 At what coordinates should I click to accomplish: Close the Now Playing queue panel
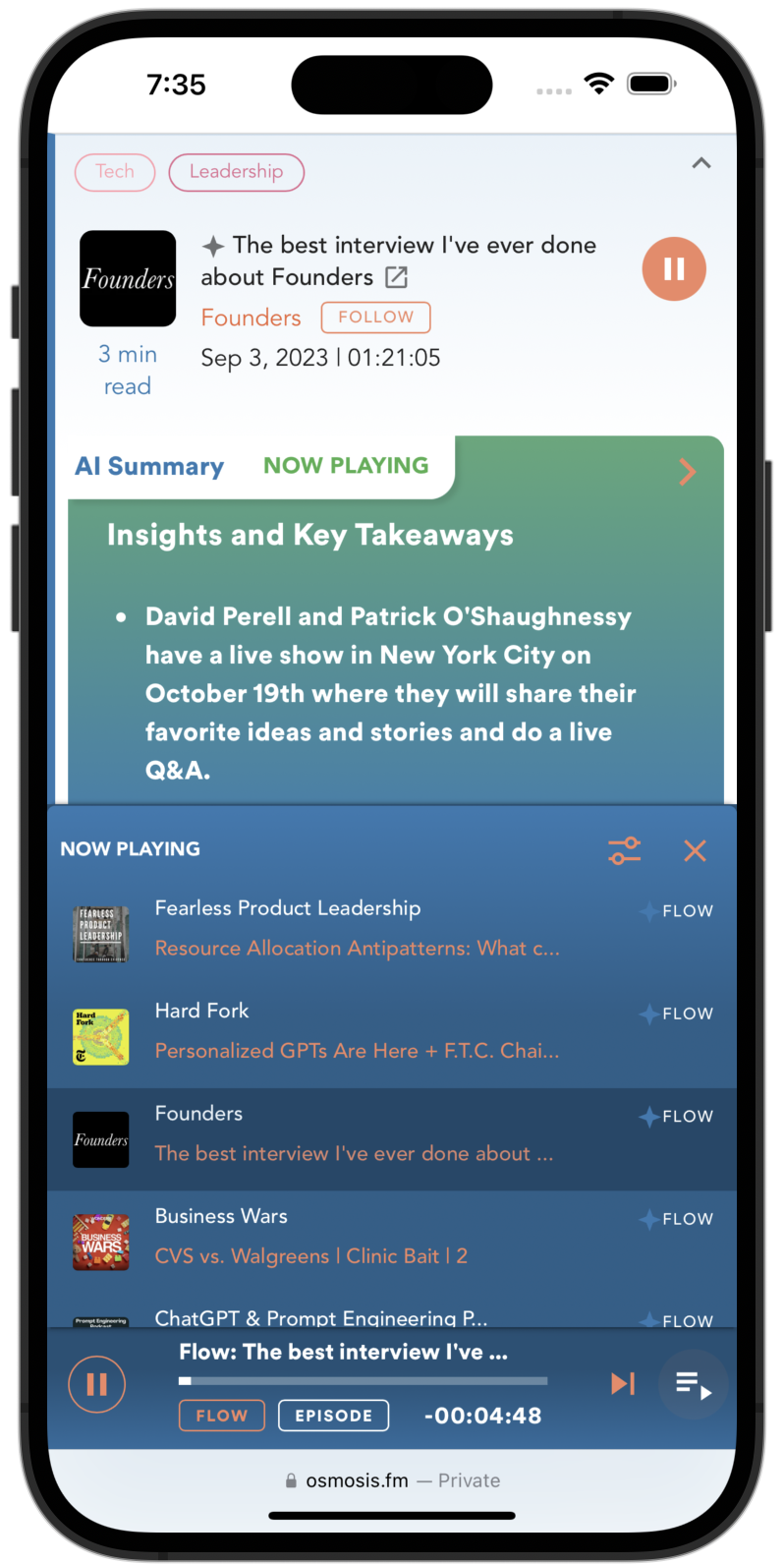pos(695,850)
